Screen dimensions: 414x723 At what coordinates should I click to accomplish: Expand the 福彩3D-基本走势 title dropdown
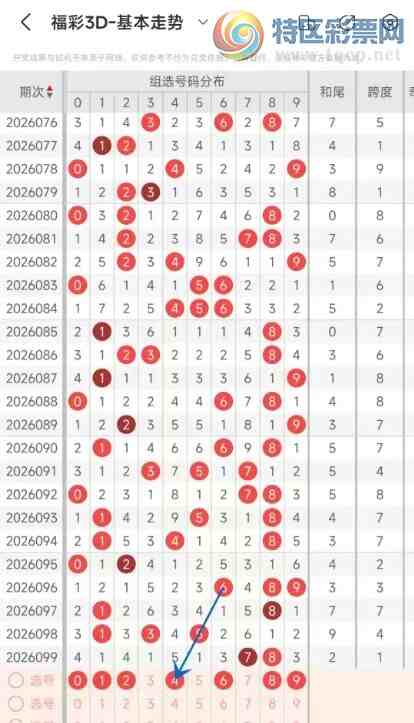tap(202, 22)
